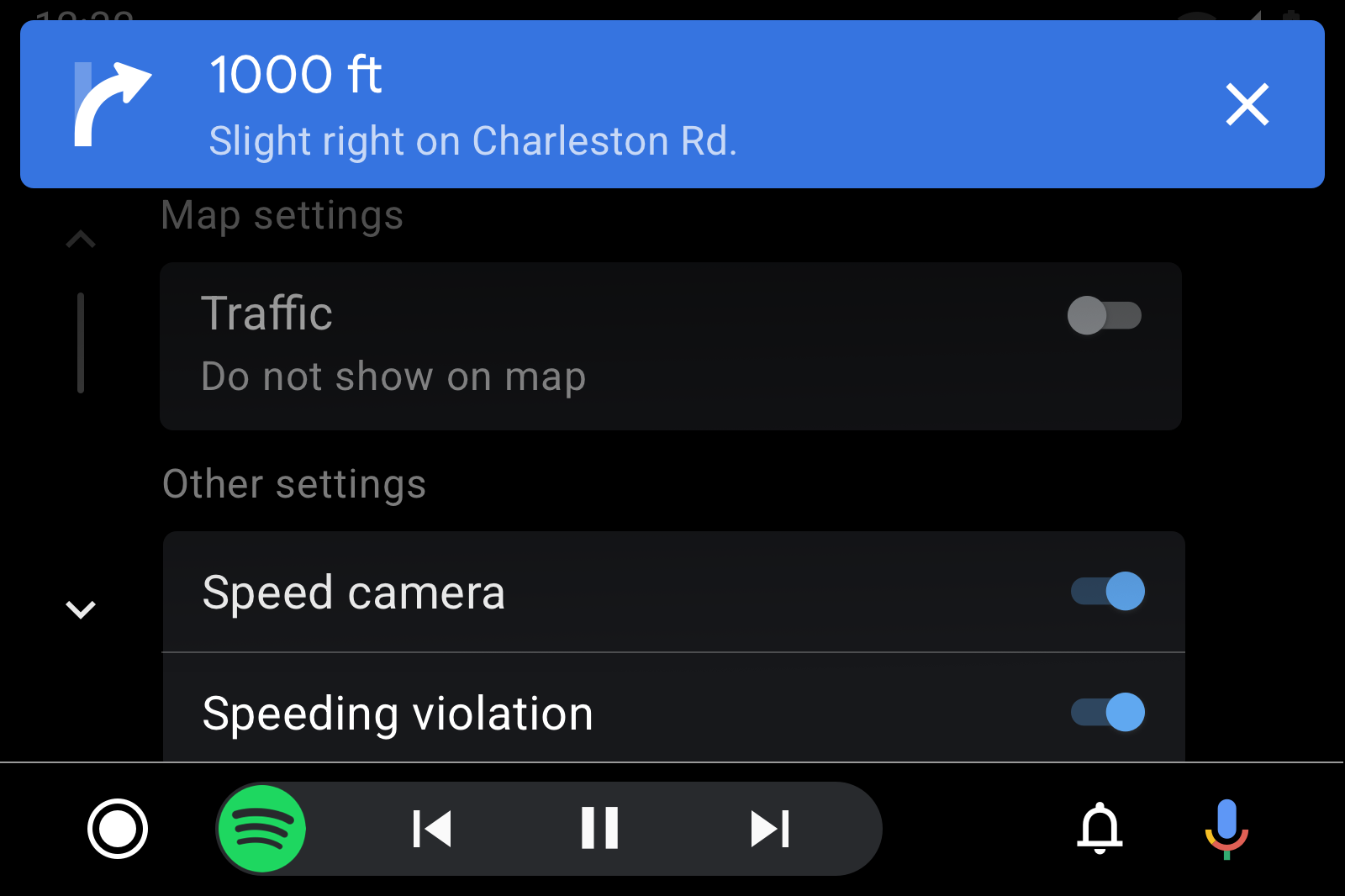Pause the music playback
1345x896 pixels.
(600, 829)
